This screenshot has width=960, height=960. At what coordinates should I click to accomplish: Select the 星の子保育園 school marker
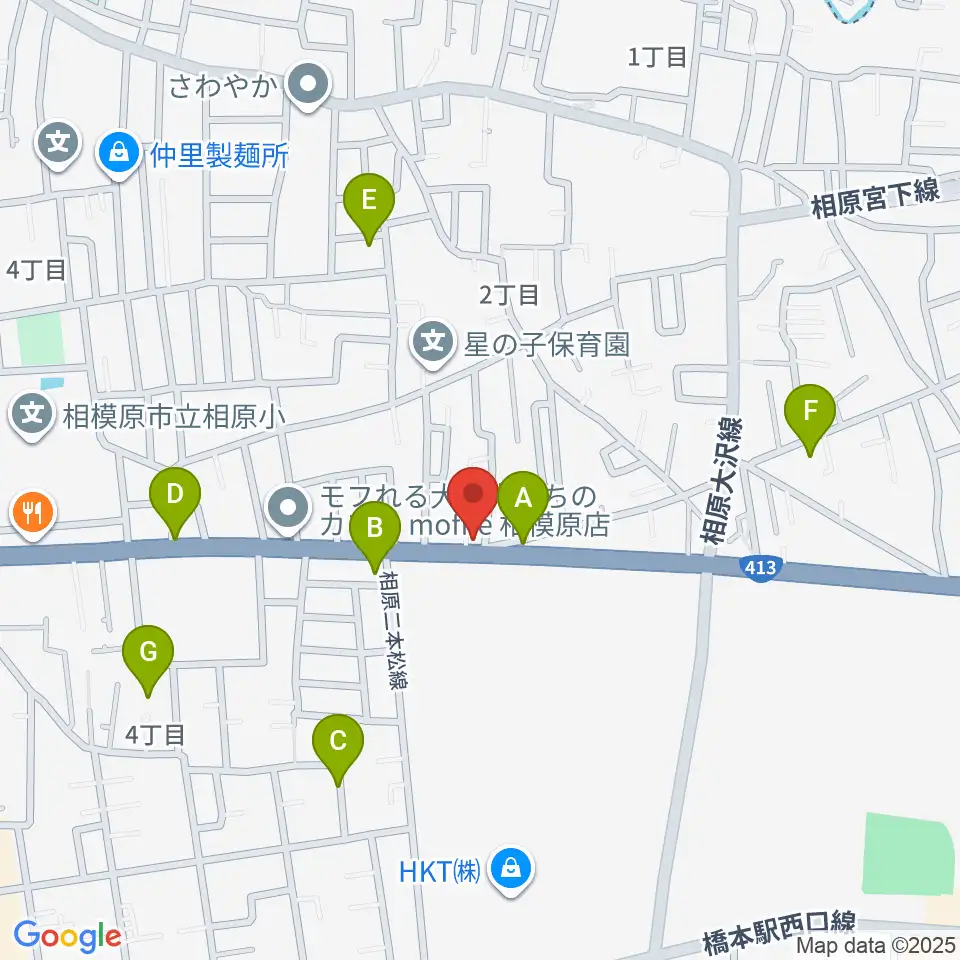click(434, 346)
